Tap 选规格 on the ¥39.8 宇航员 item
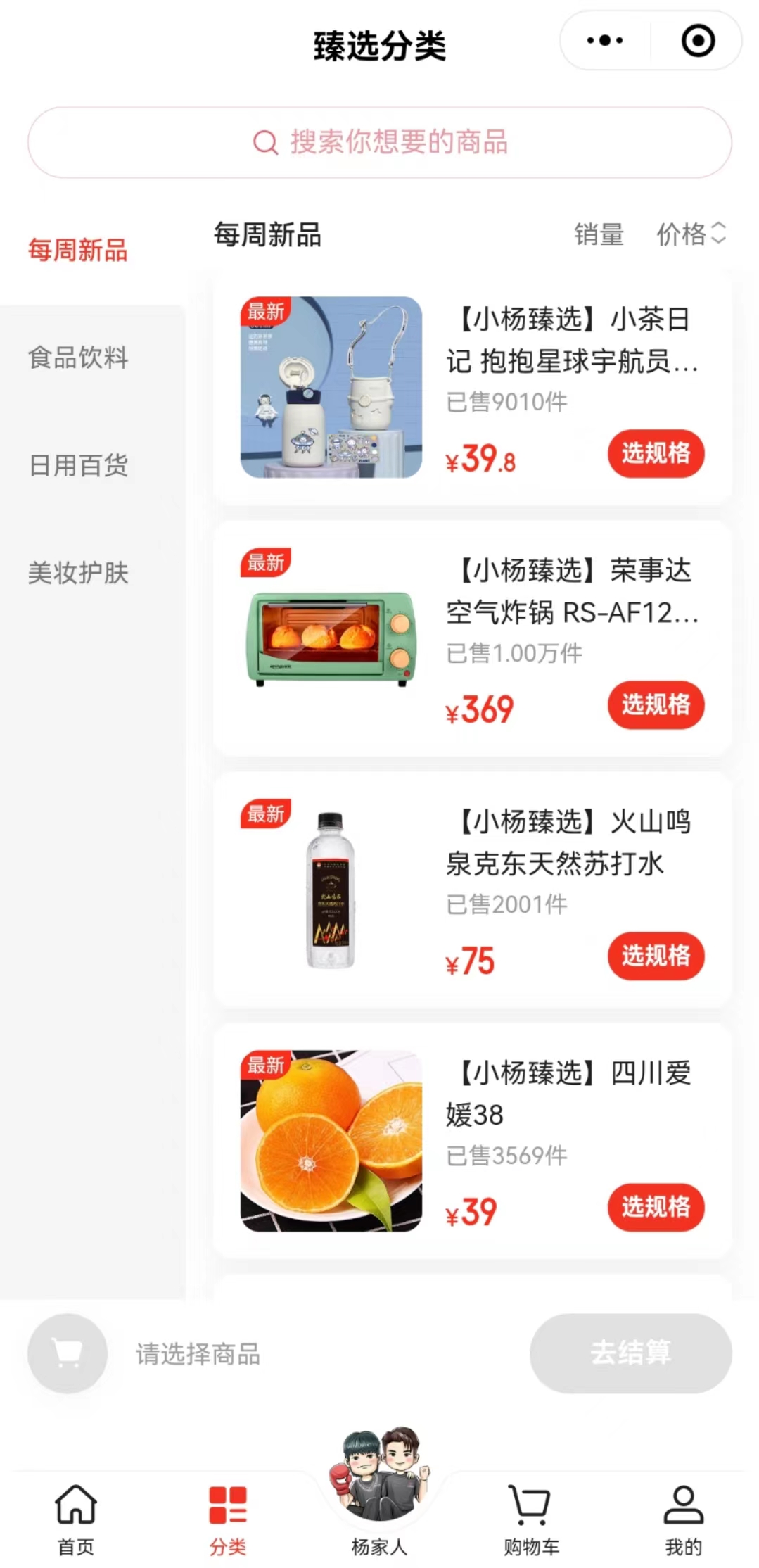This screenshot has height=1568, width=759. (656, 453)
